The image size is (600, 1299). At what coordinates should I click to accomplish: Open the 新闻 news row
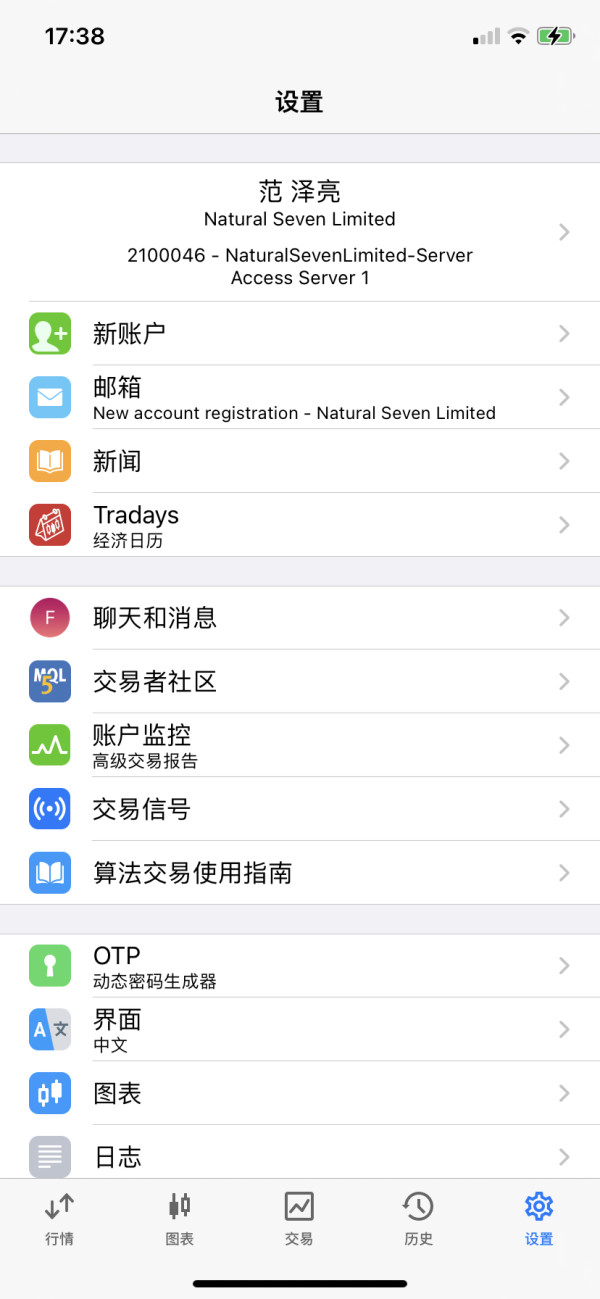(300, 461)
